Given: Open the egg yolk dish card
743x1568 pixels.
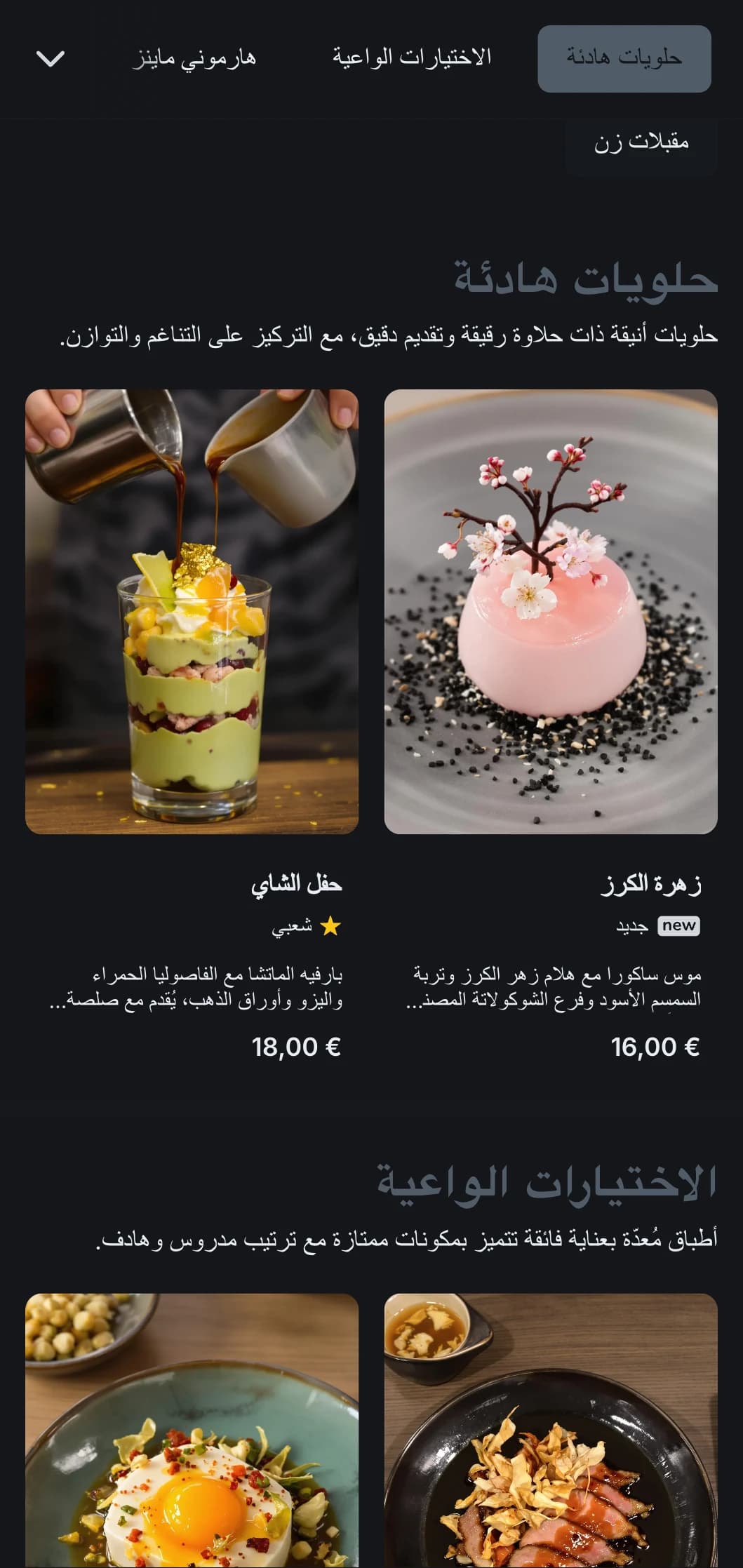Looking at the screenshot, I should point(192,1431).
